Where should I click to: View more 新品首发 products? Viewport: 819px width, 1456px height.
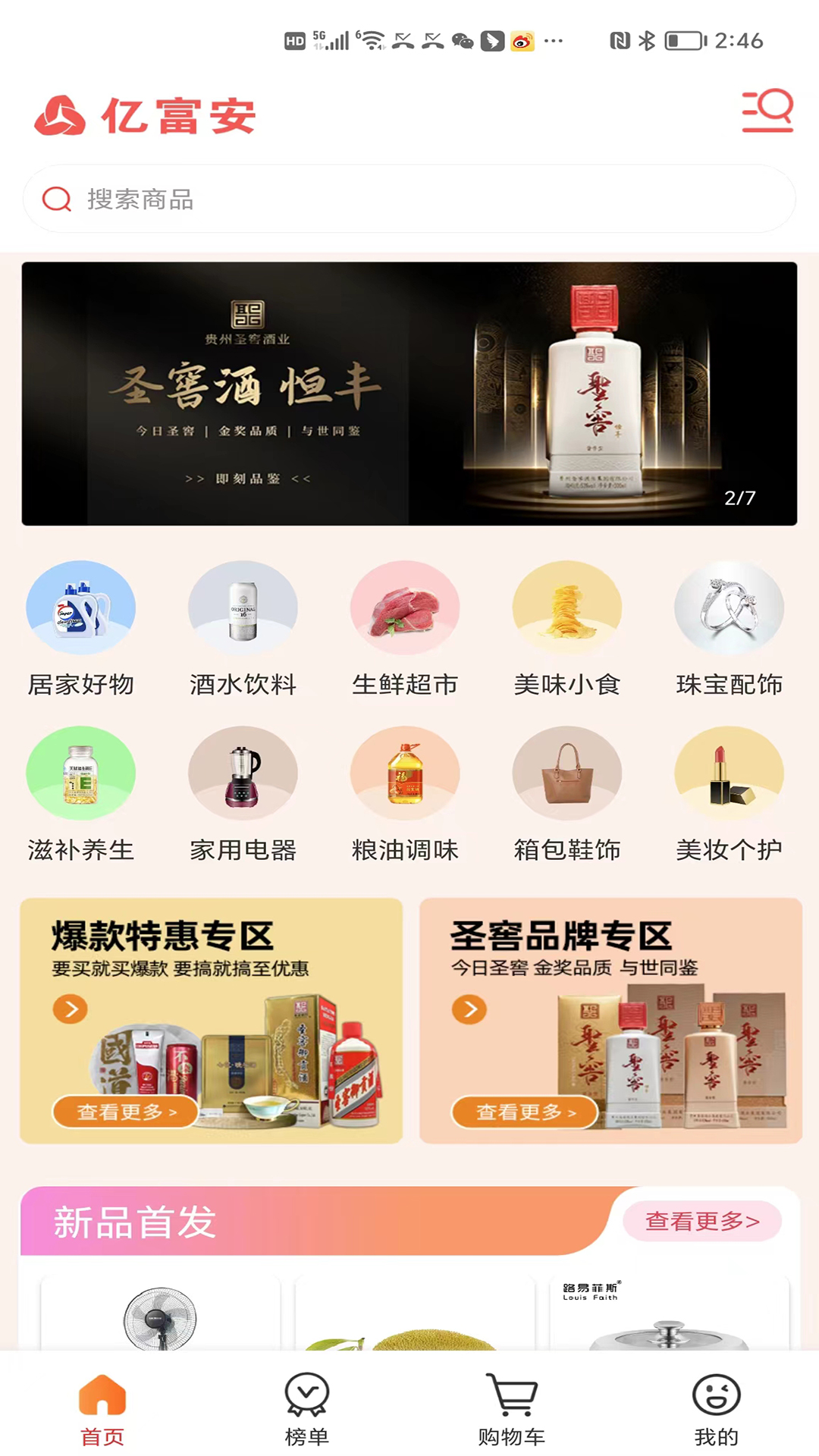pos(702,1221)
